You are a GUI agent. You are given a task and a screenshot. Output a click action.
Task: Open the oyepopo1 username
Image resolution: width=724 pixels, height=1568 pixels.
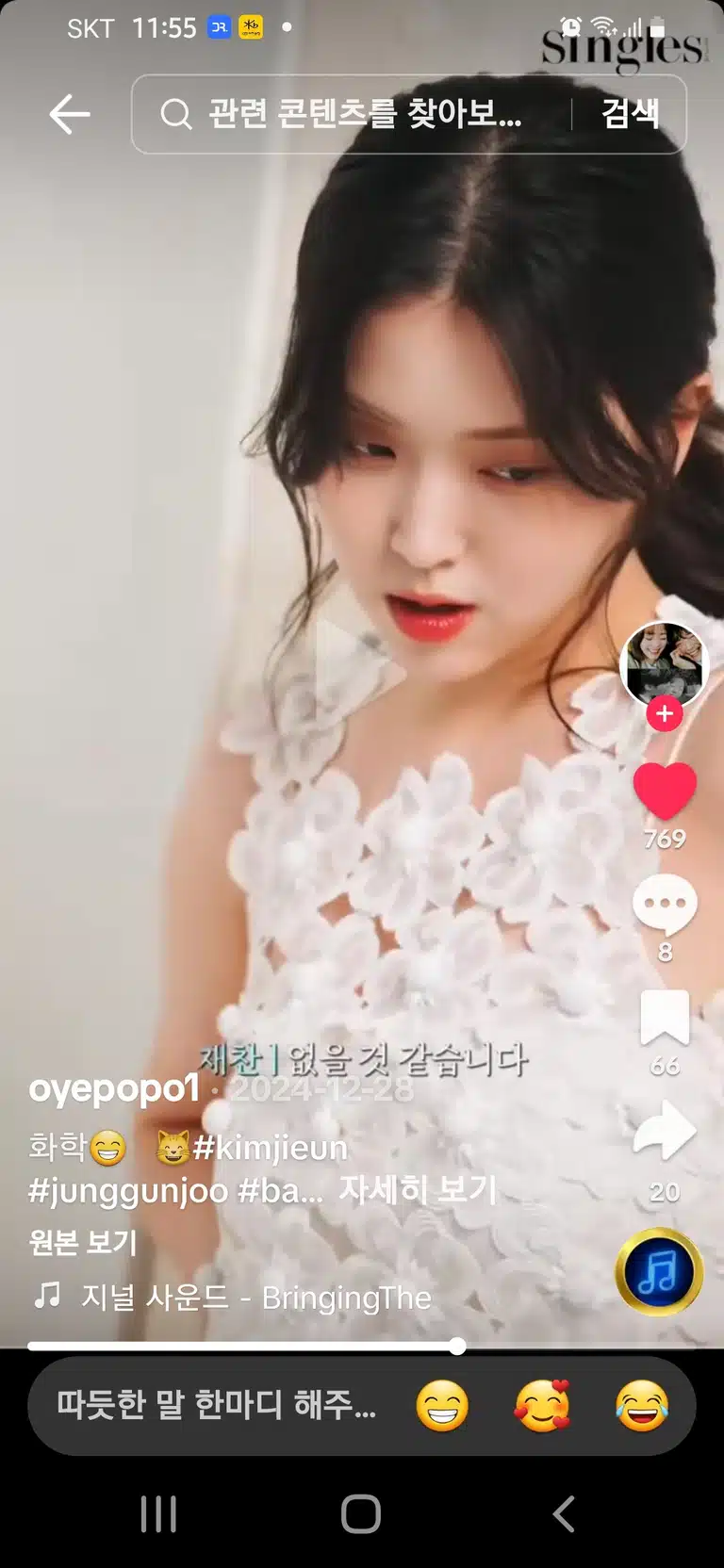114,1088
